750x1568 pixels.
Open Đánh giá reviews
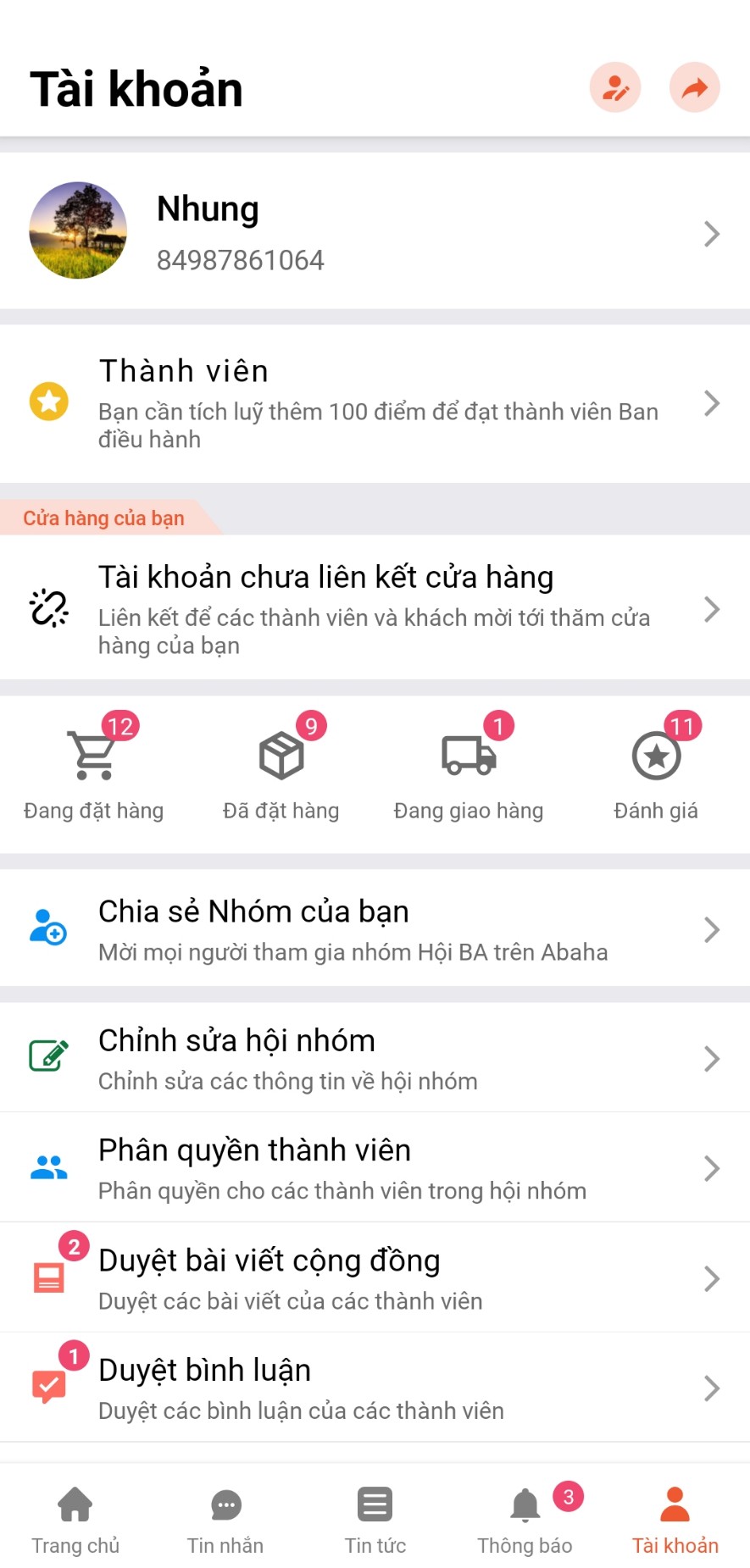coord(656,773)
